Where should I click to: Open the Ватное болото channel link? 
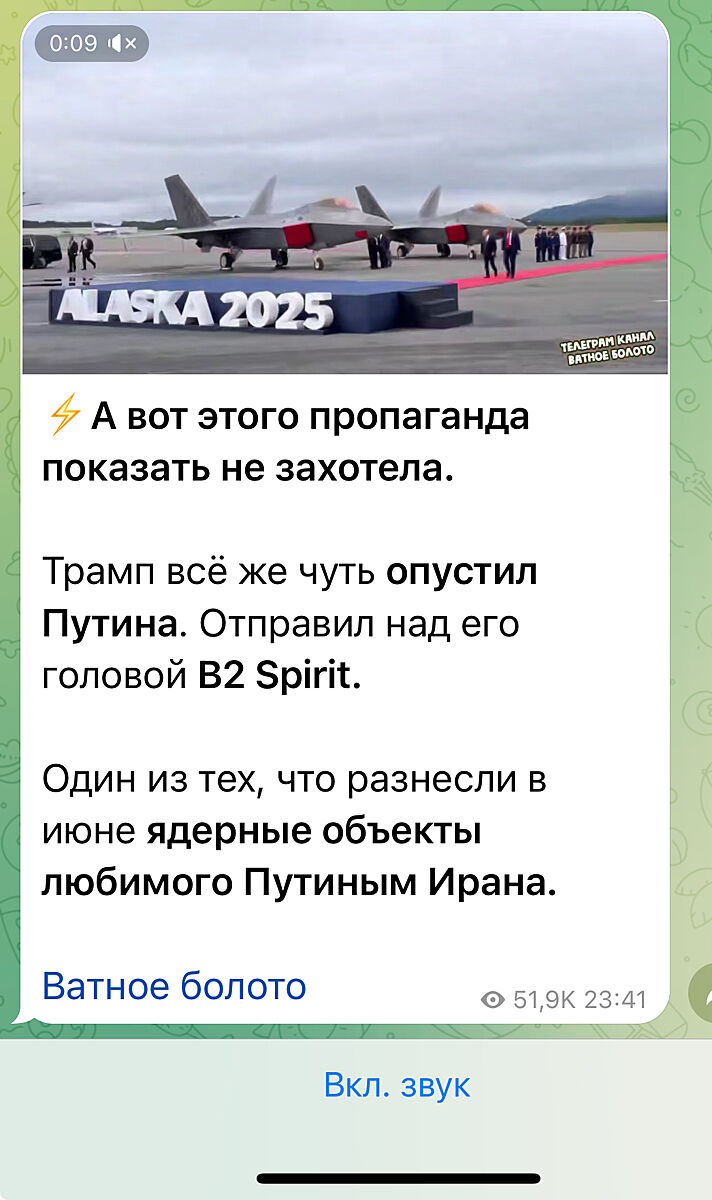(174, 986)
